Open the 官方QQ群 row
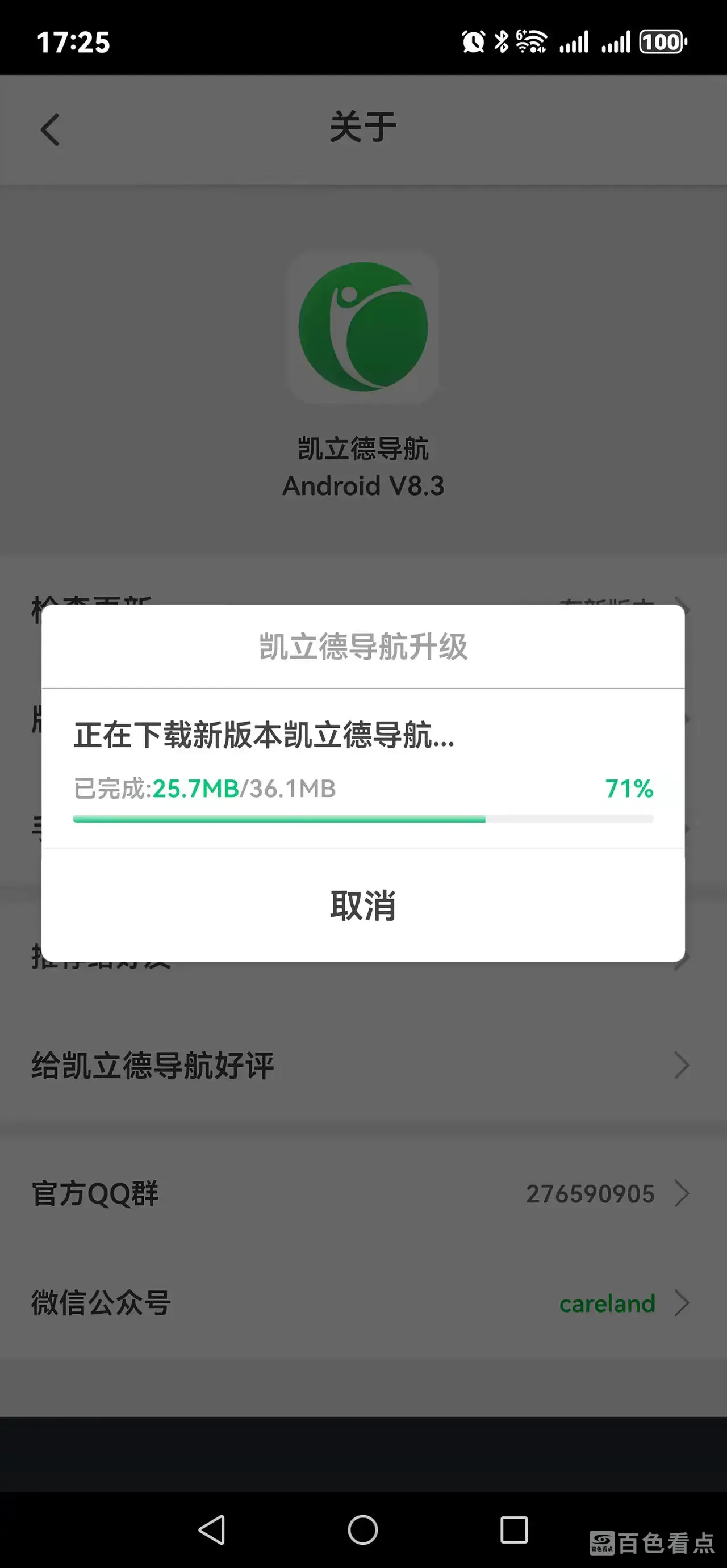Viewport: 727px width, 1568px height. click(x=363, y=1193)
